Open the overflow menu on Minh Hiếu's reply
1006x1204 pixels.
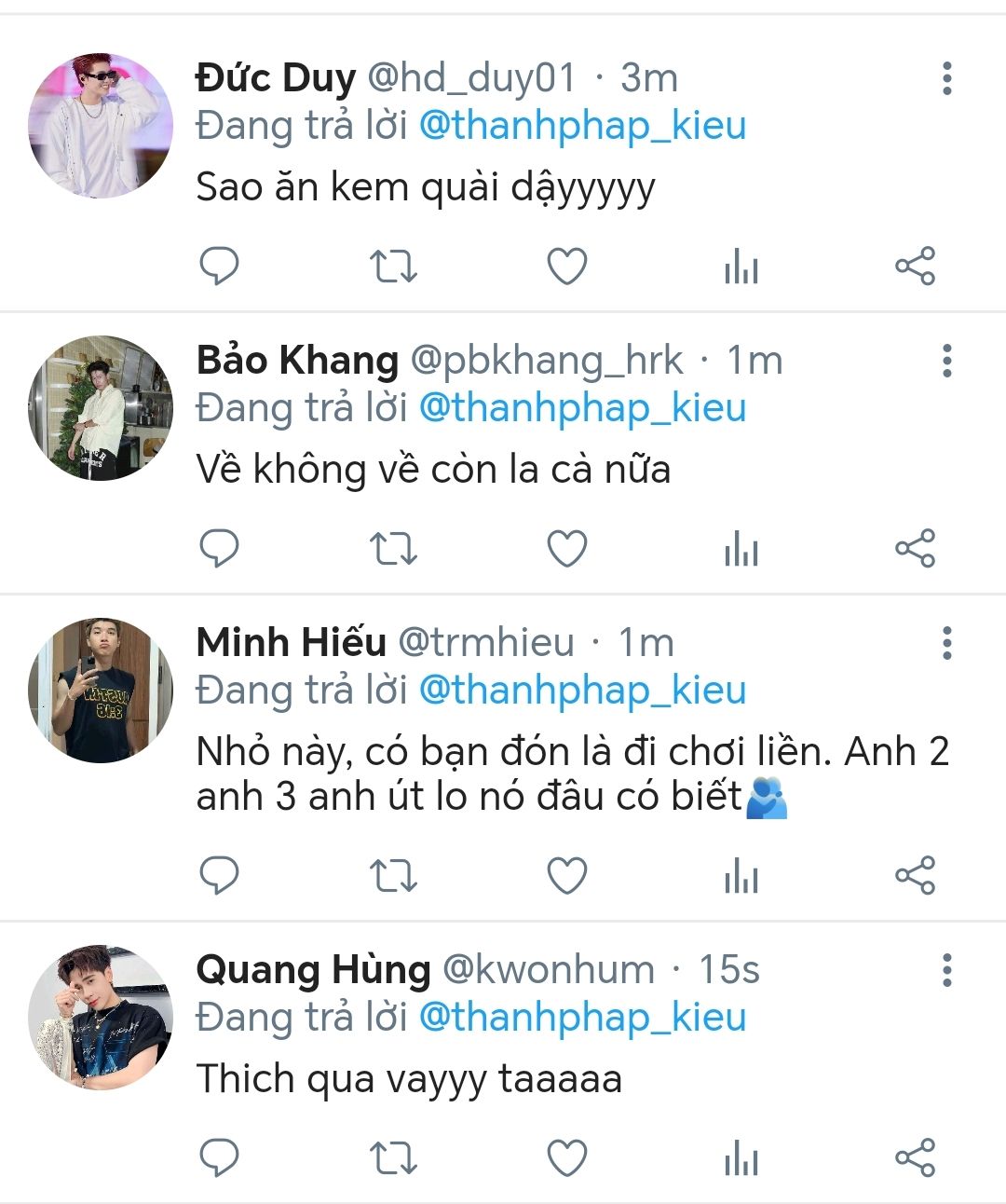(946, 643)
